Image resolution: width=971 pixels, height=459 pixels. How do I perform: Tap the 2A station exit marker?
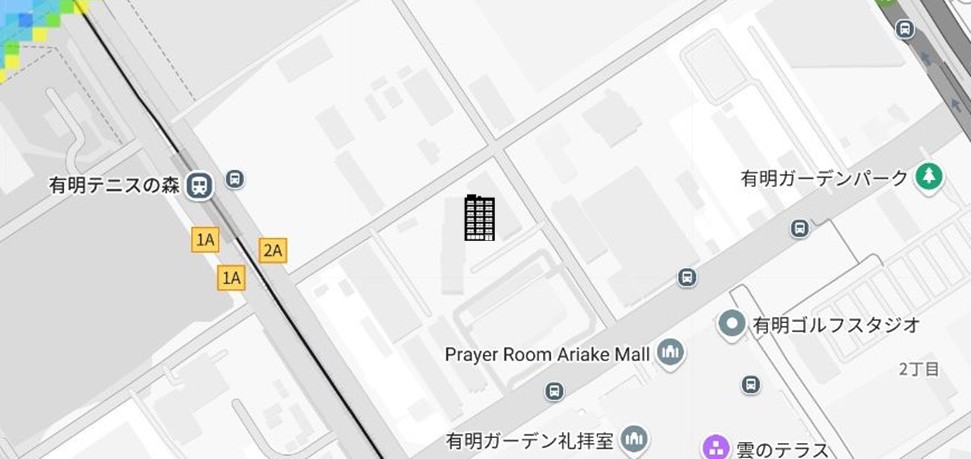[x=272, y=250]
